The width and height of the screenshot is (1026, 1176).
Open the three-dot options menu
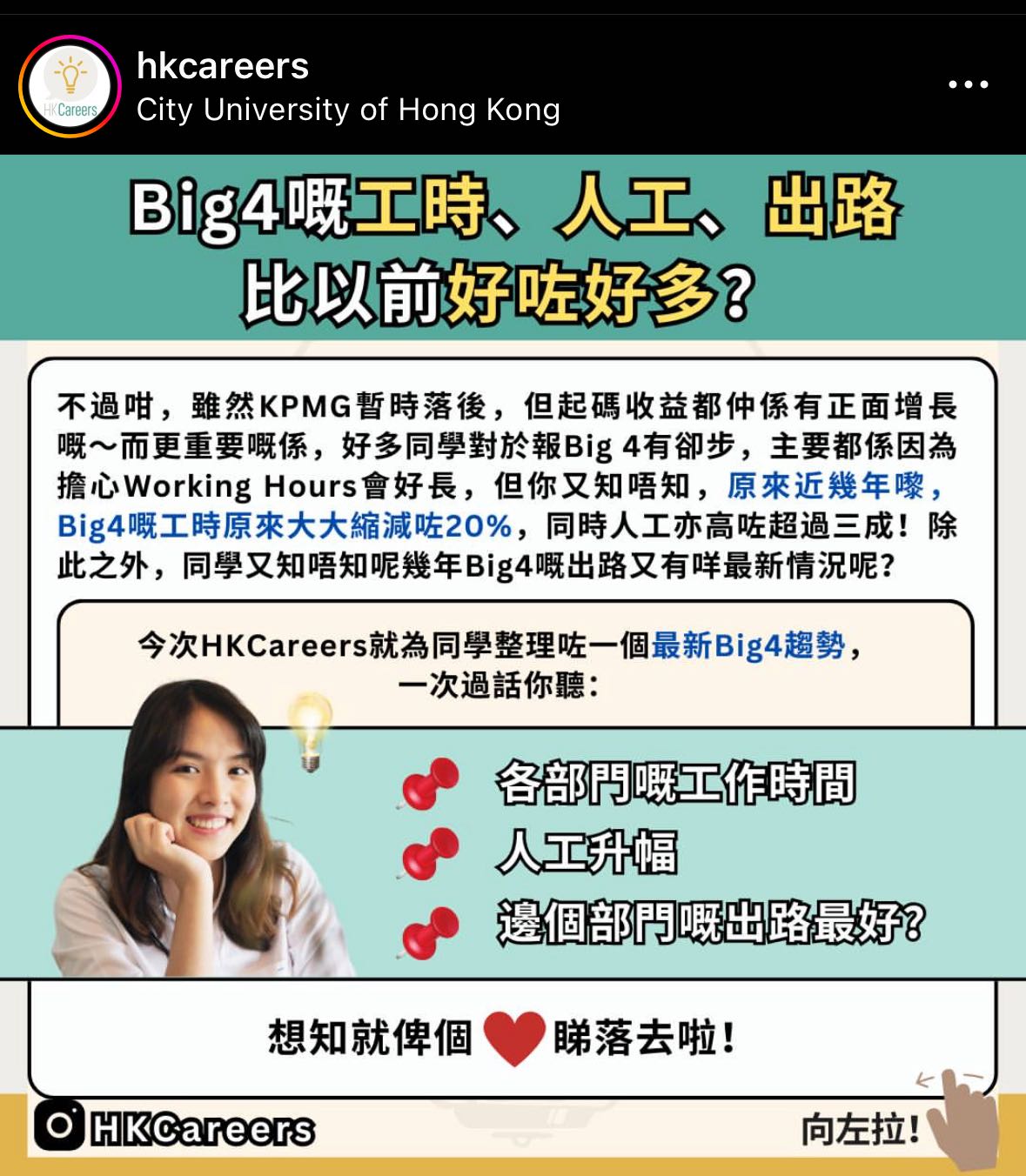[967, 84]
